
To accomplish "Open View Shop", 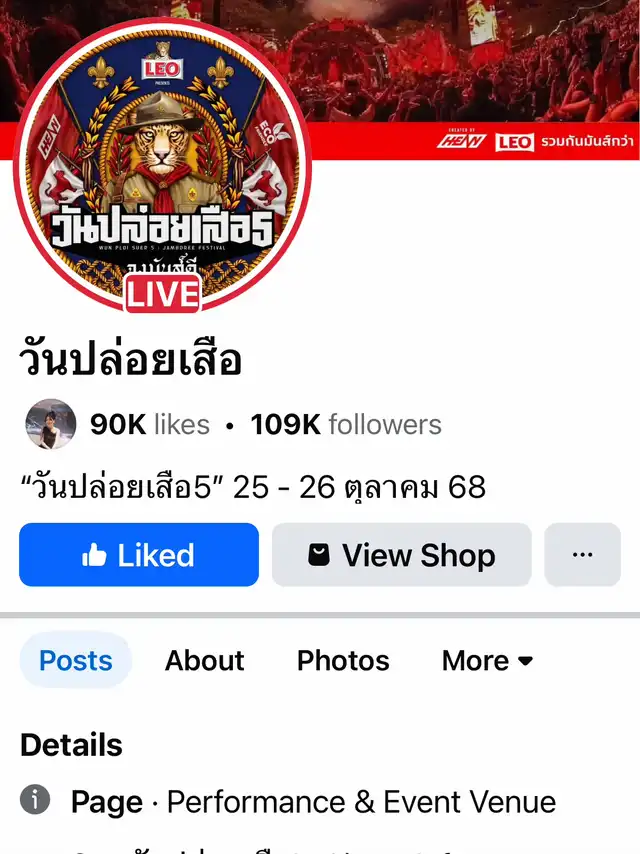I will pos(401,555).
